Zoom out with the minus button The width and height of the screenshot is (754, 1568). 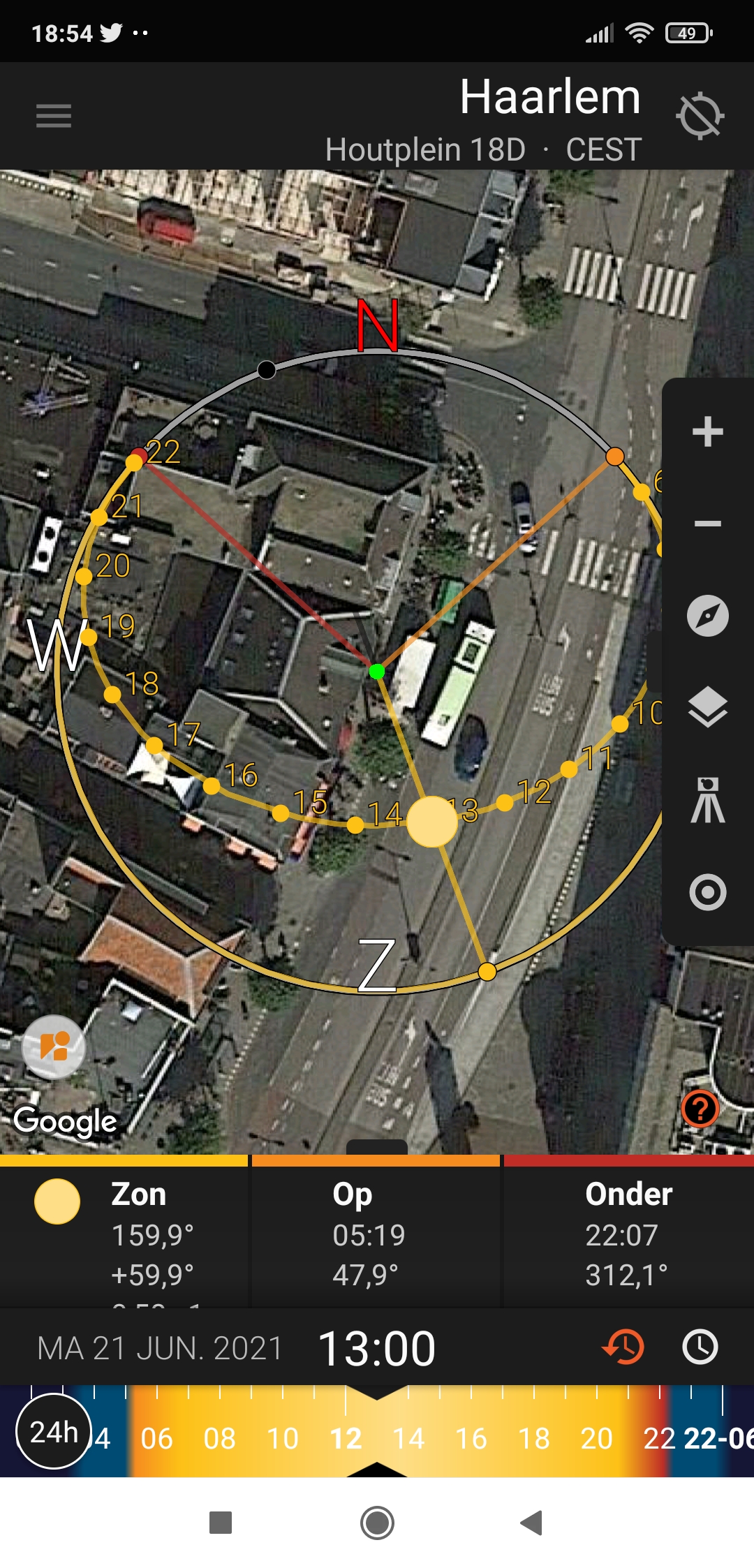coord(707,524)
